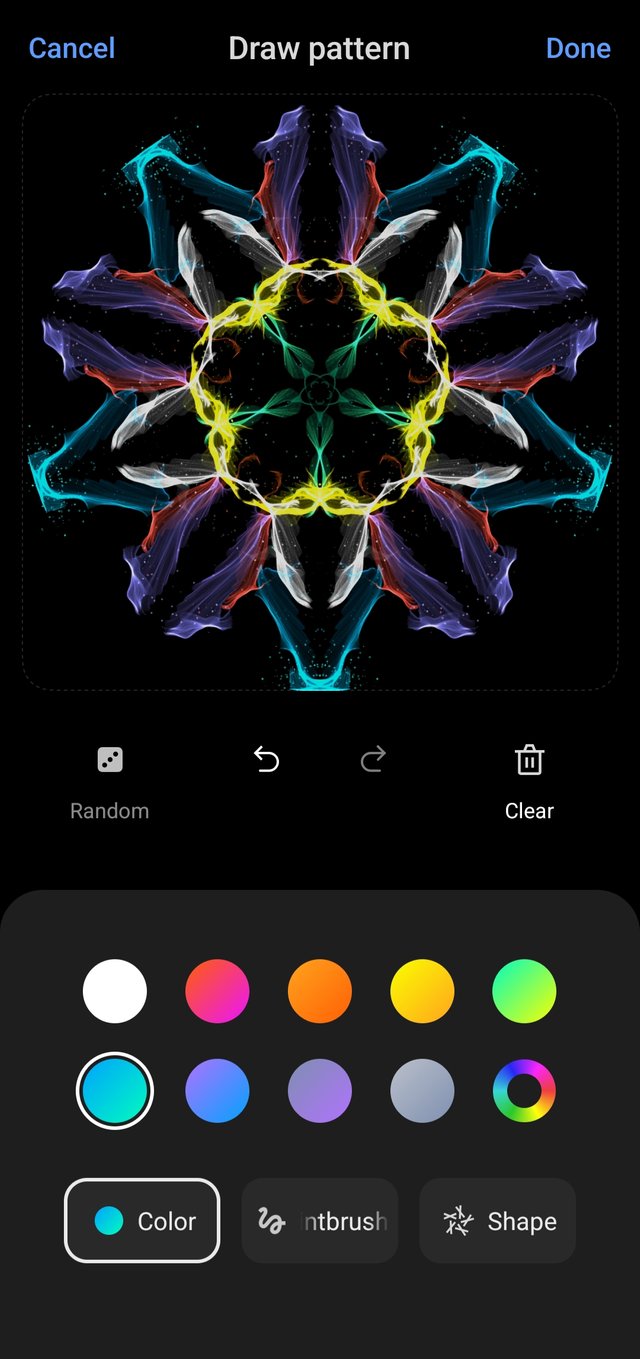Select the gray-blue color swatch
The height and width of the screenshot is (1359, 640).
(422, 1091)
